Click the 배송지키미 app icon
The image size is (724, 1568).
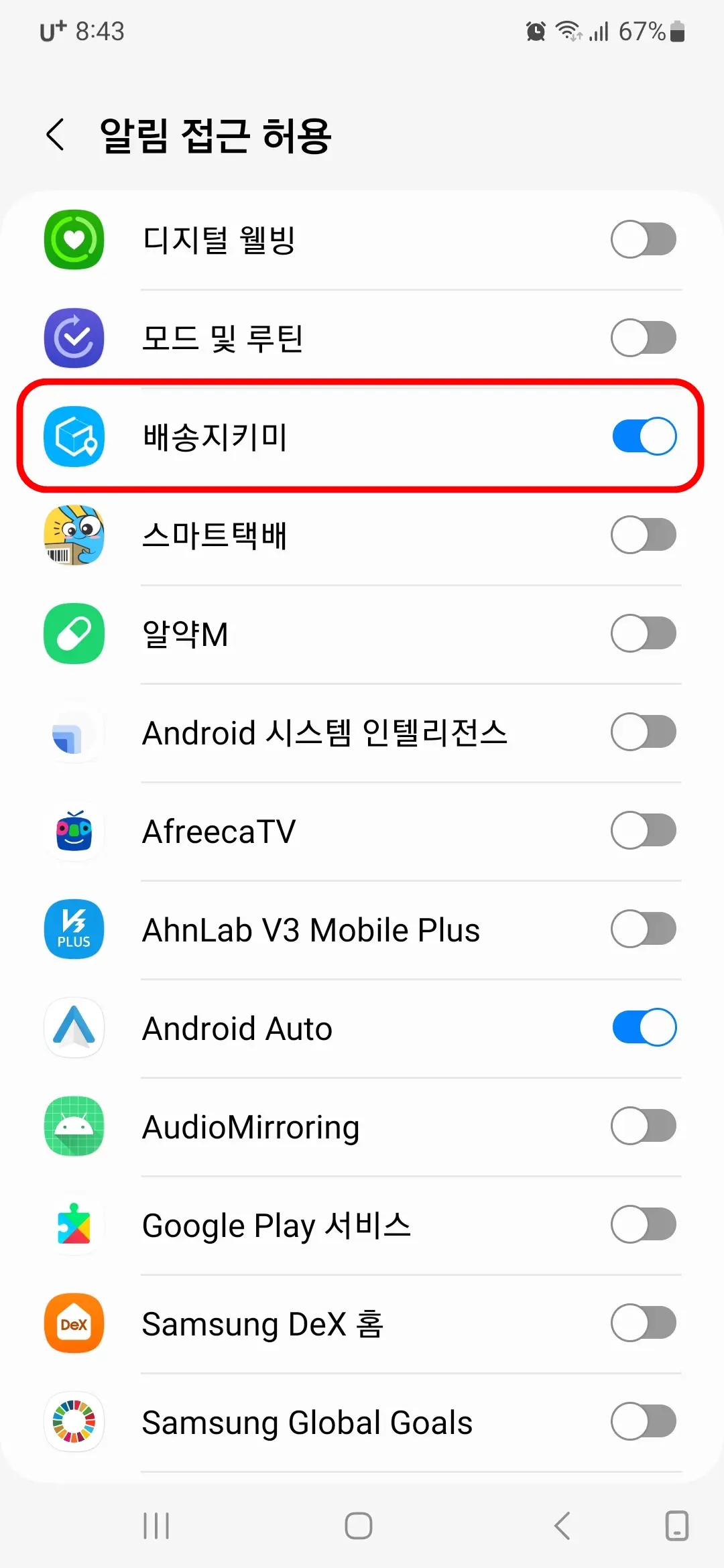74,436
